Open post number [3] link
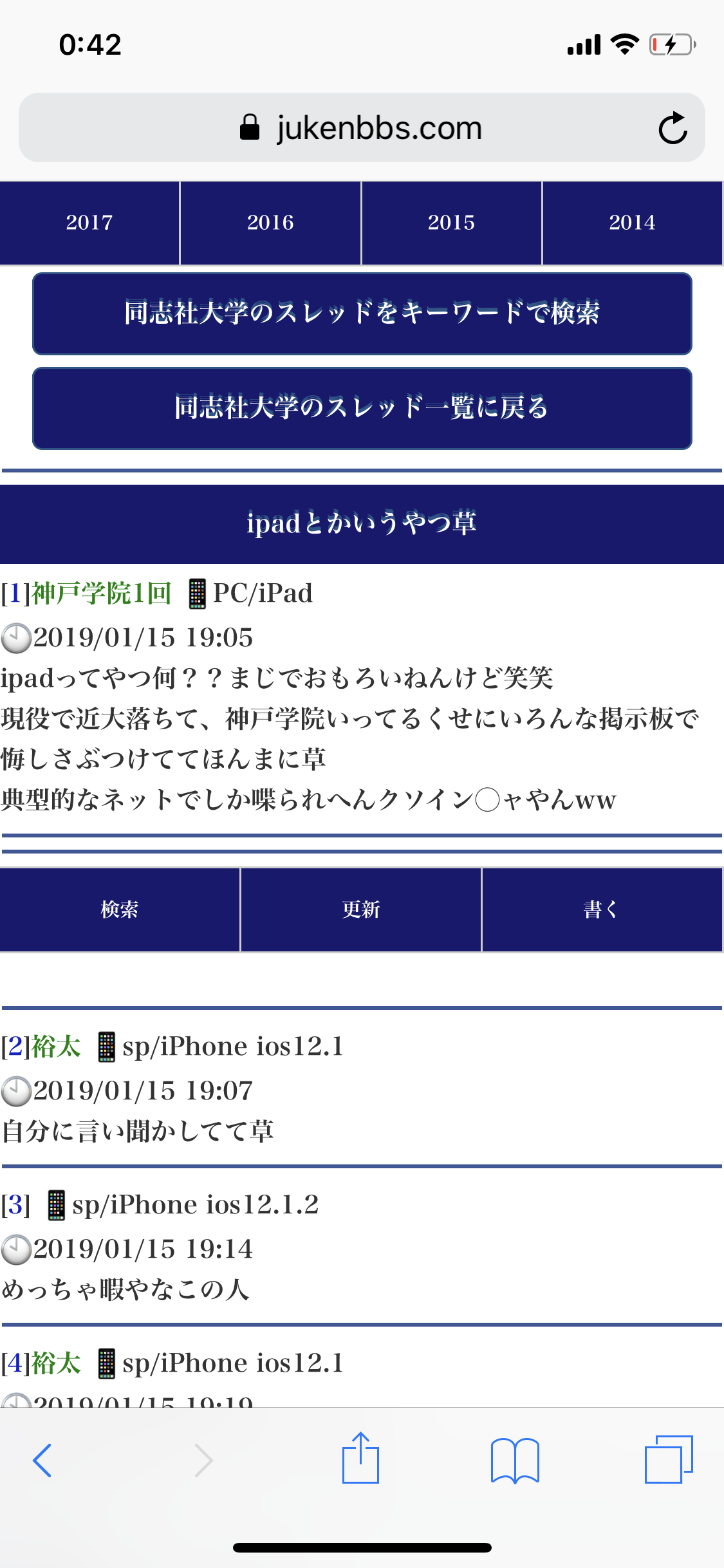The image size is (724, 1568). [15, 1205]
